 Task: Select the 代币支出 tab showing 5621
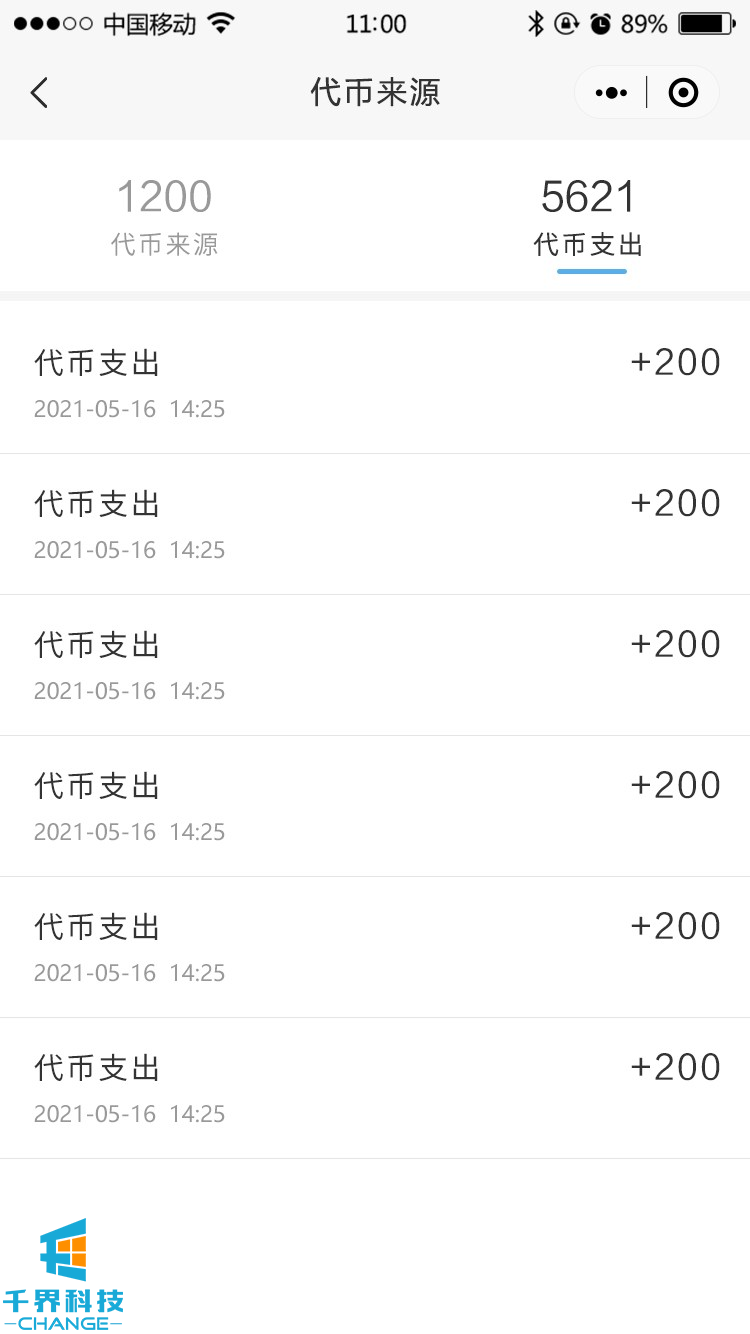point(589,216)
